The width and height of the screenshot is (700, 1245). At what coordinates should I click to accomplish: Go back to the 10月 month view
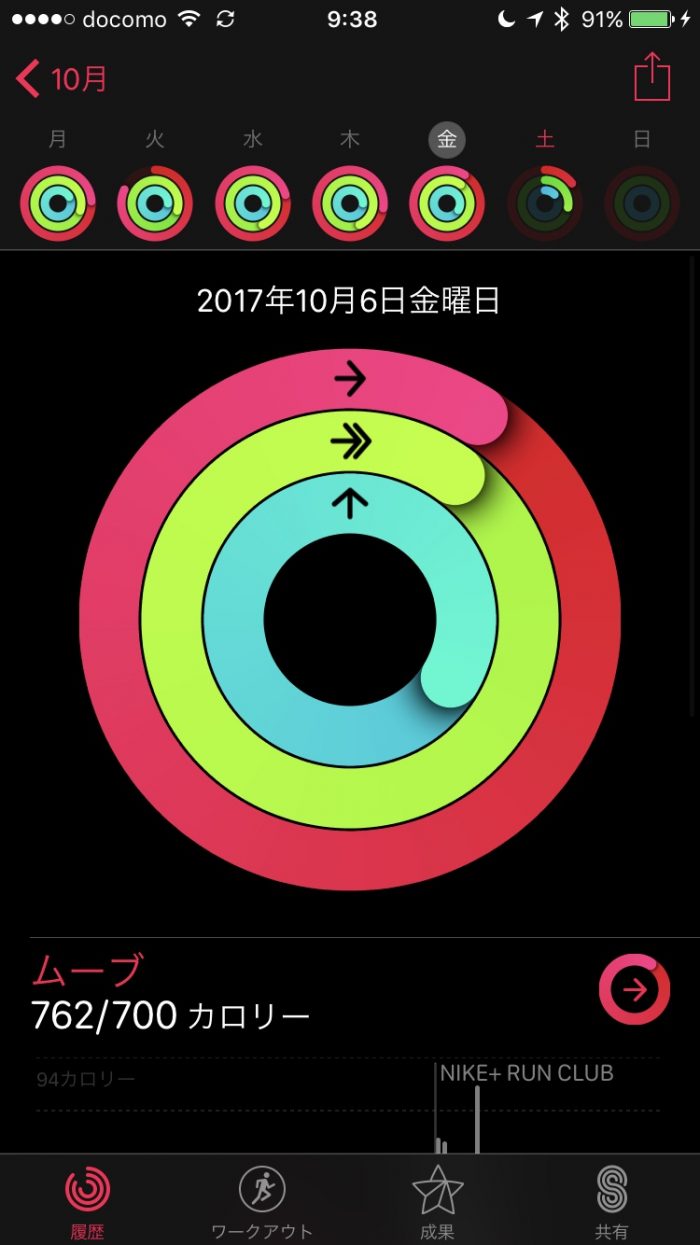[x=62, y=79]
